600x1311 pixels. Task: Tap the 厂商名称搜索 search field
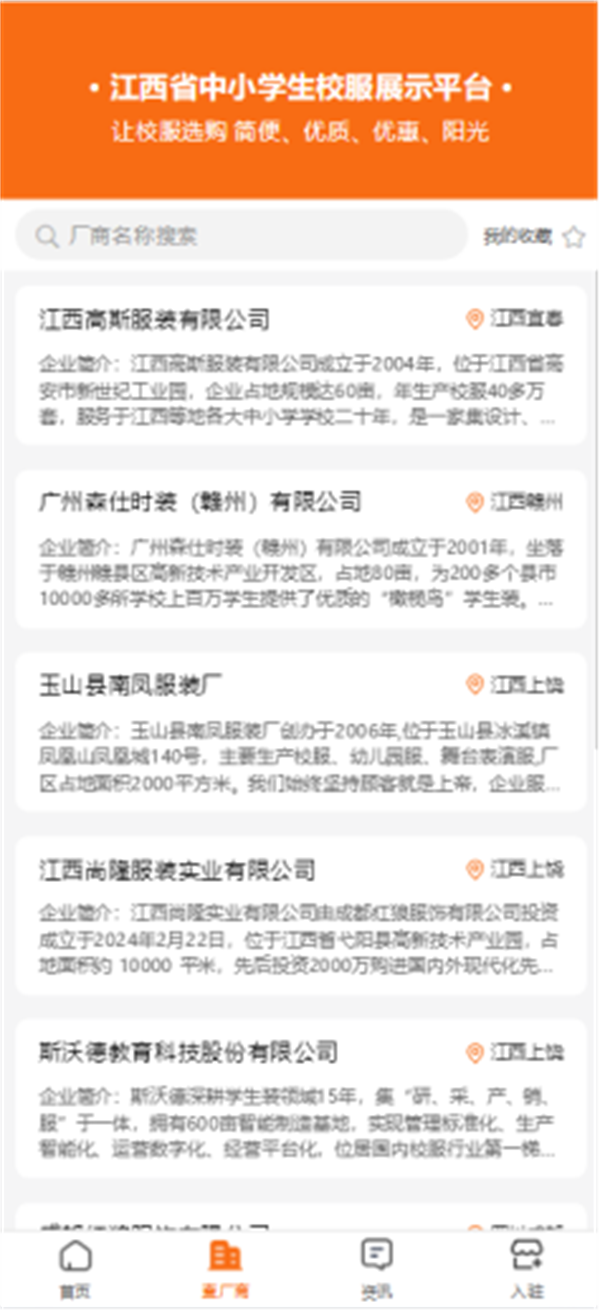coord(241,236)
